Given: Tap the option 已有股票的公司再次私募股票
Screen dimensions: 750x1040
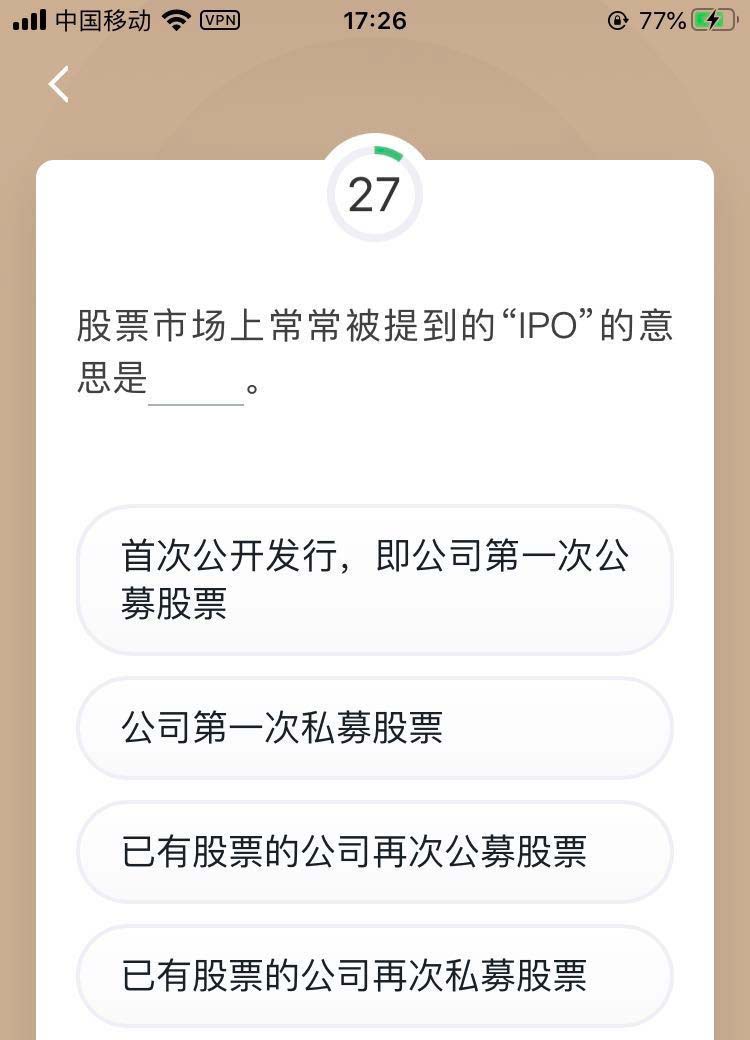Looking at the screenshot, I should [x=375, y=975].
